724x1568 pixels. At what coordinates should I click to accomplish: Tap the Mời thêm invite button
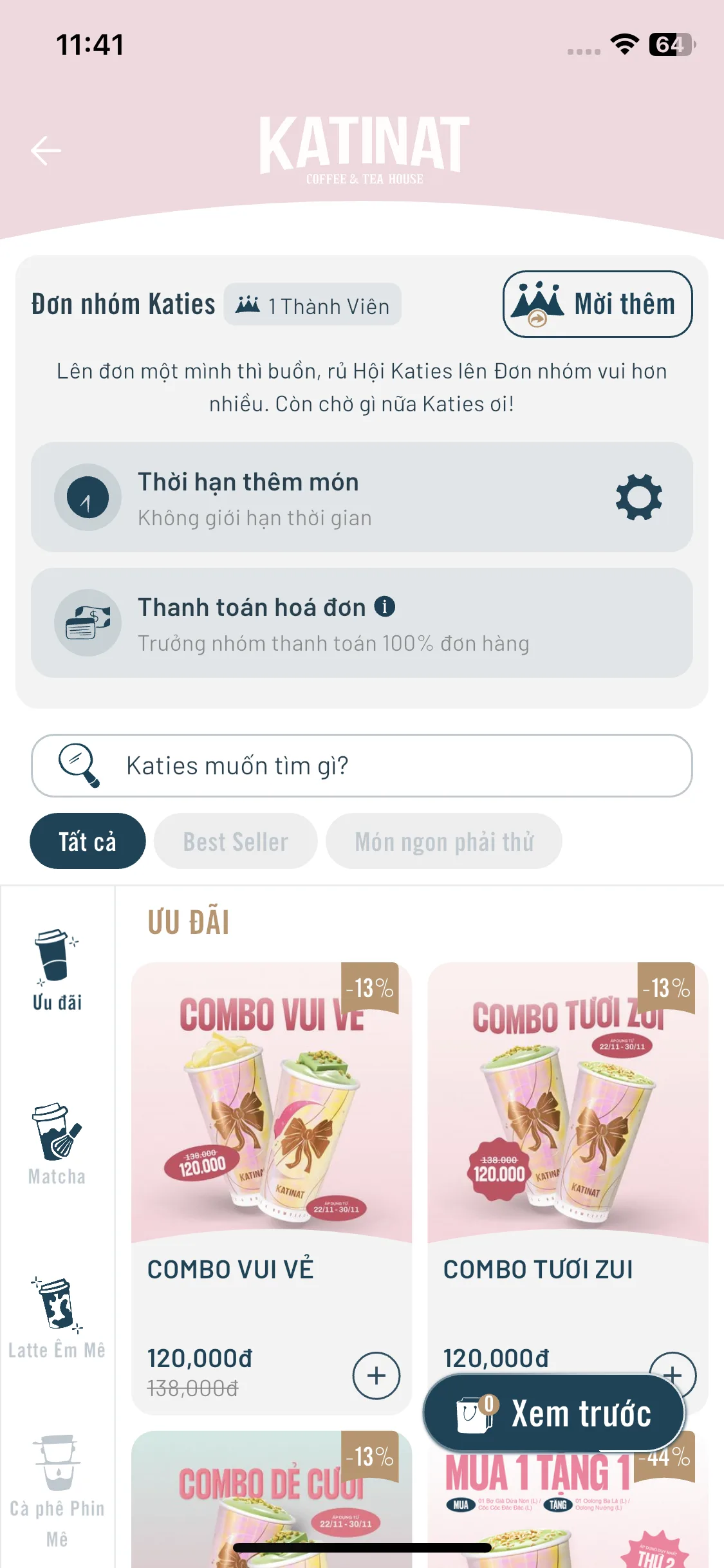click(597, 304)
